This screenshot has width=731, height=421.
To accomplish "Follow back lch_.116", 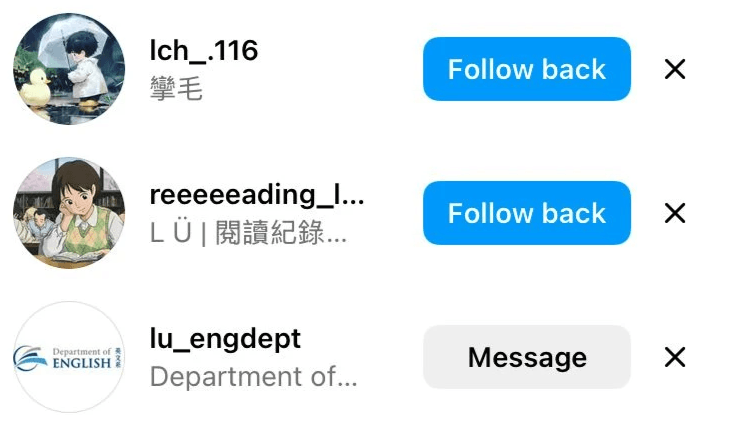I will click(526, 69).
